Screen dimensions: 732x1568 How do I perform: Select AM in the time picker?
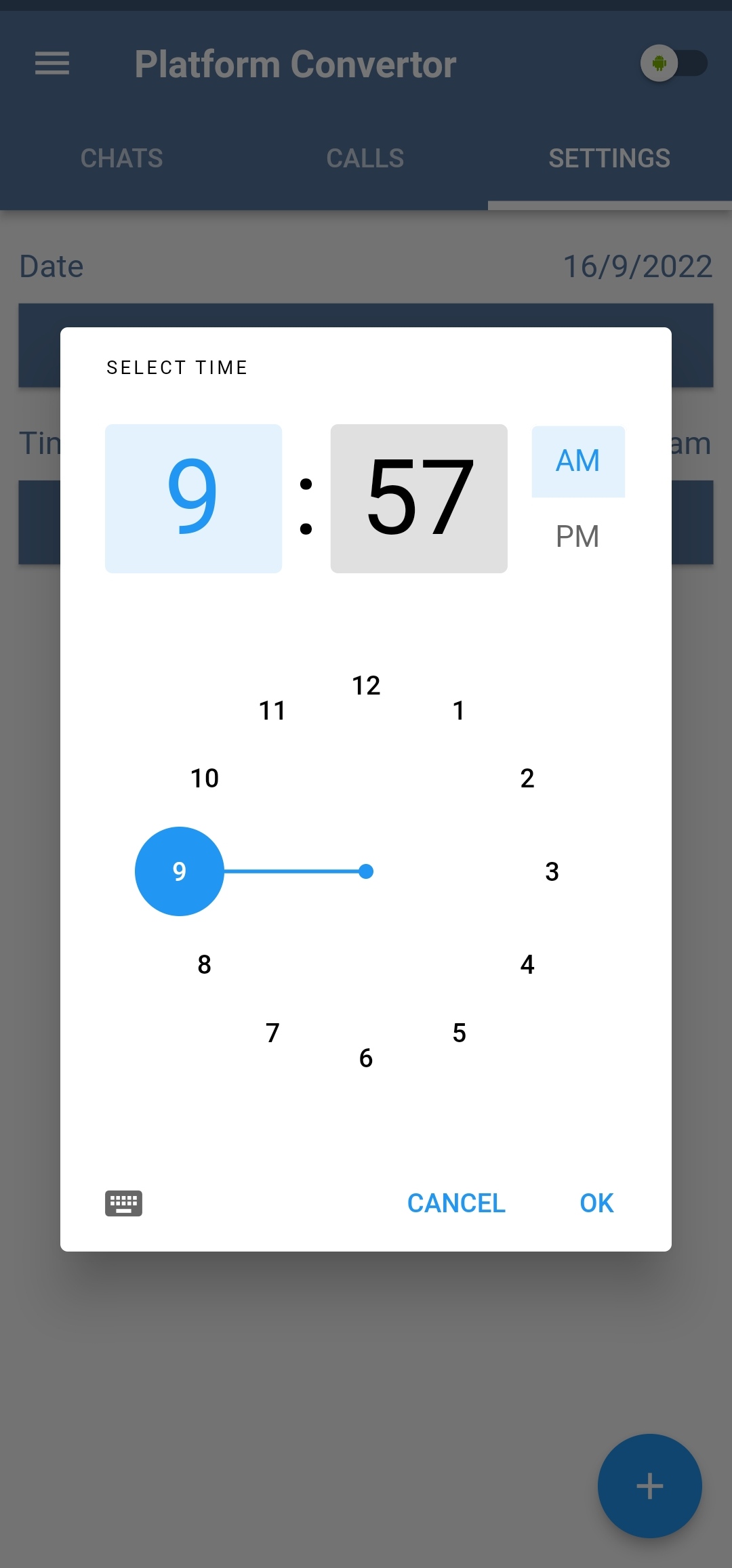(x=577, y=461)
